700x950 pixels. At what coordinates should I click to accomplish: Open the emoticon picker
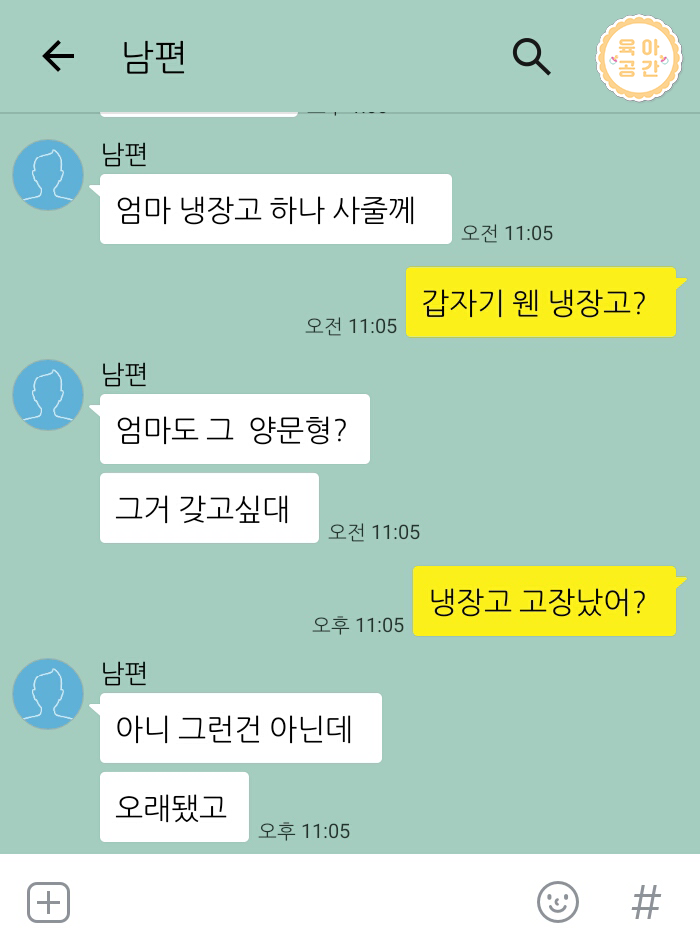[558, 902]
